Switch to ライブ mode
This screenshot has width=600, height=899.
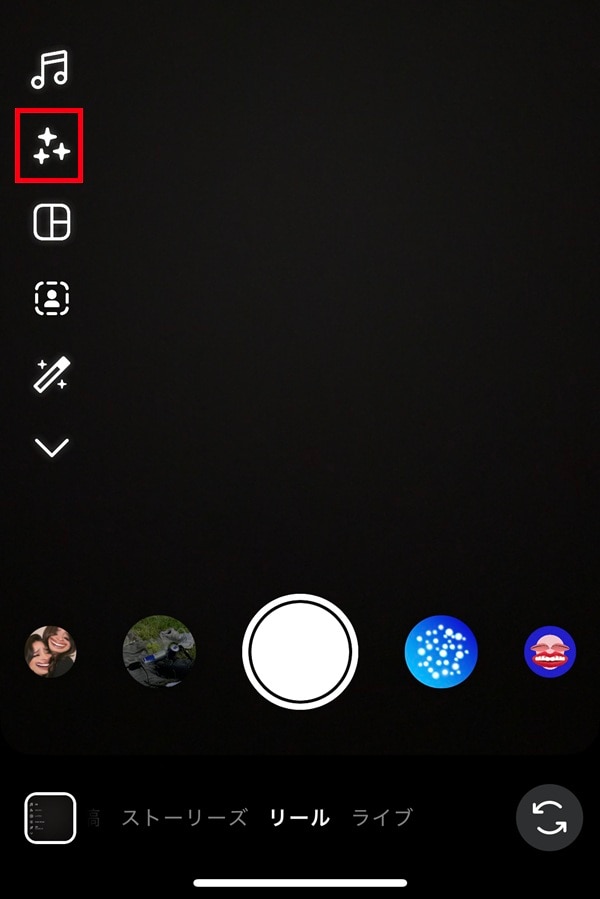[x=382, y=818]
